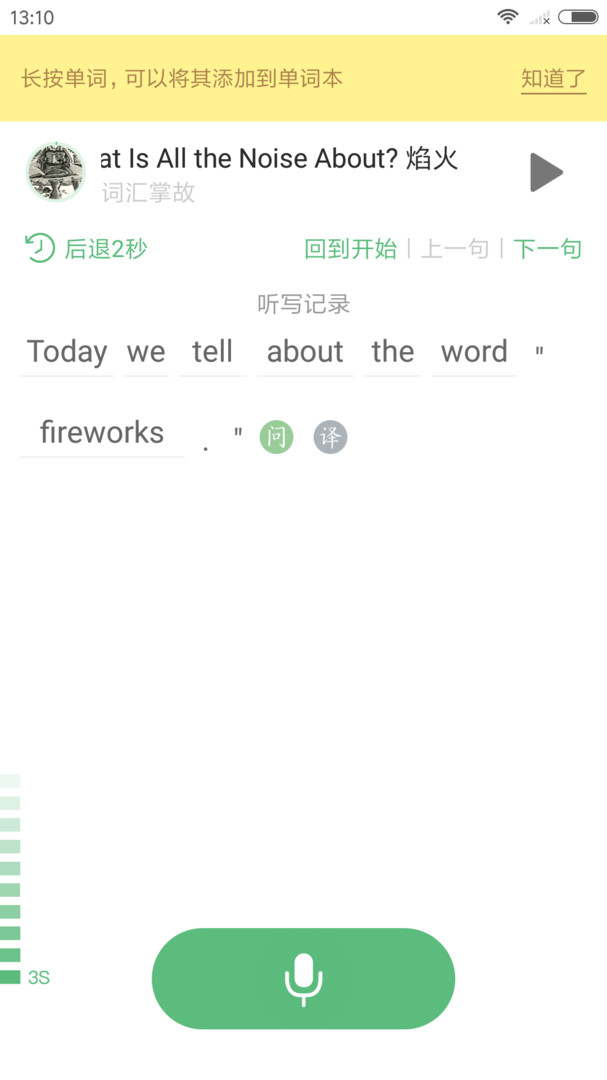Return to start via 回到开始
This screenshot has height=1080, width=607.
pyautogui.click(x=350, y=249)
